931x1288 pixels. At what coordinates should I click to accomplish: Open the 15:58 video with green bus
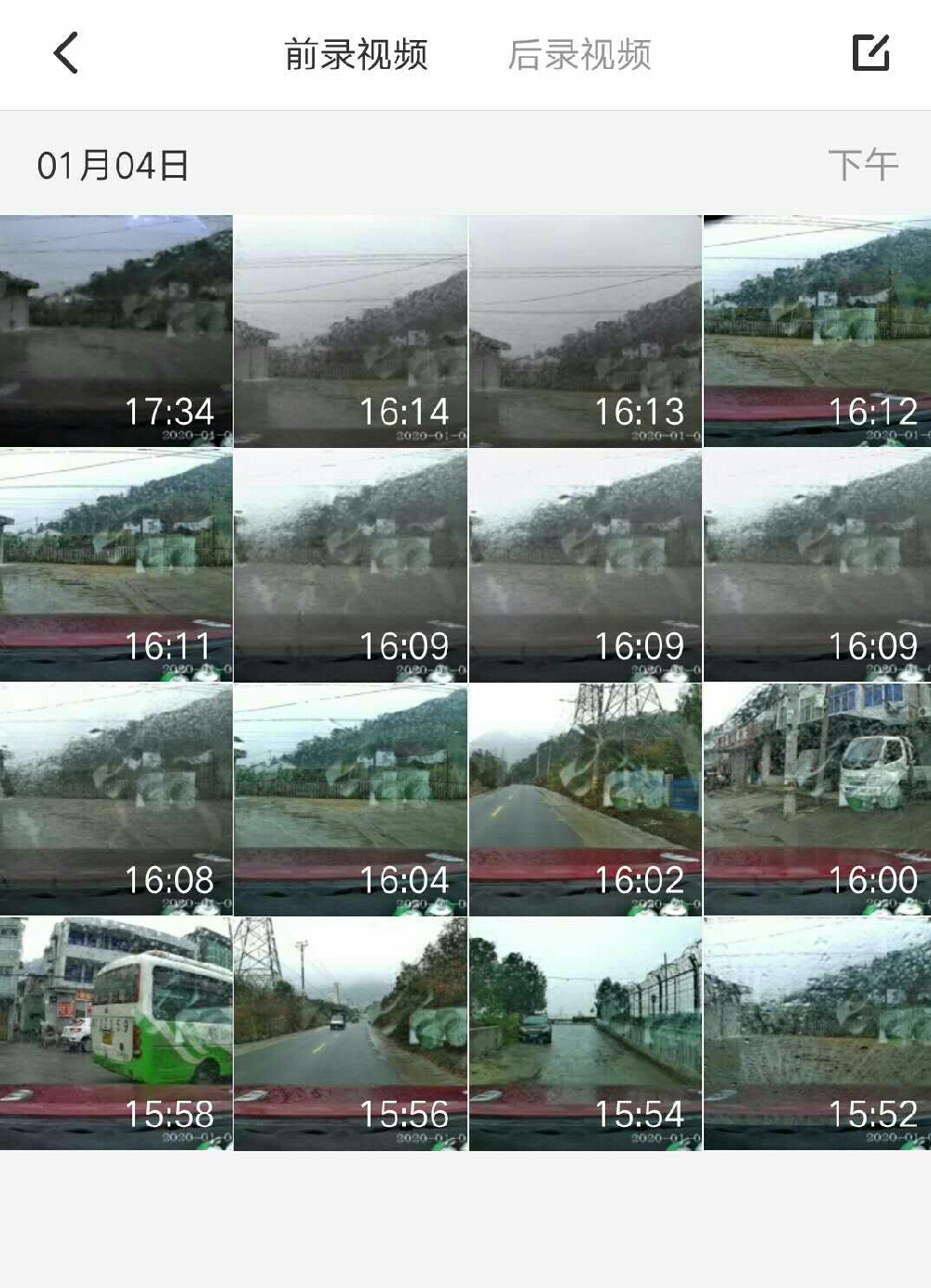(116, 1034)
